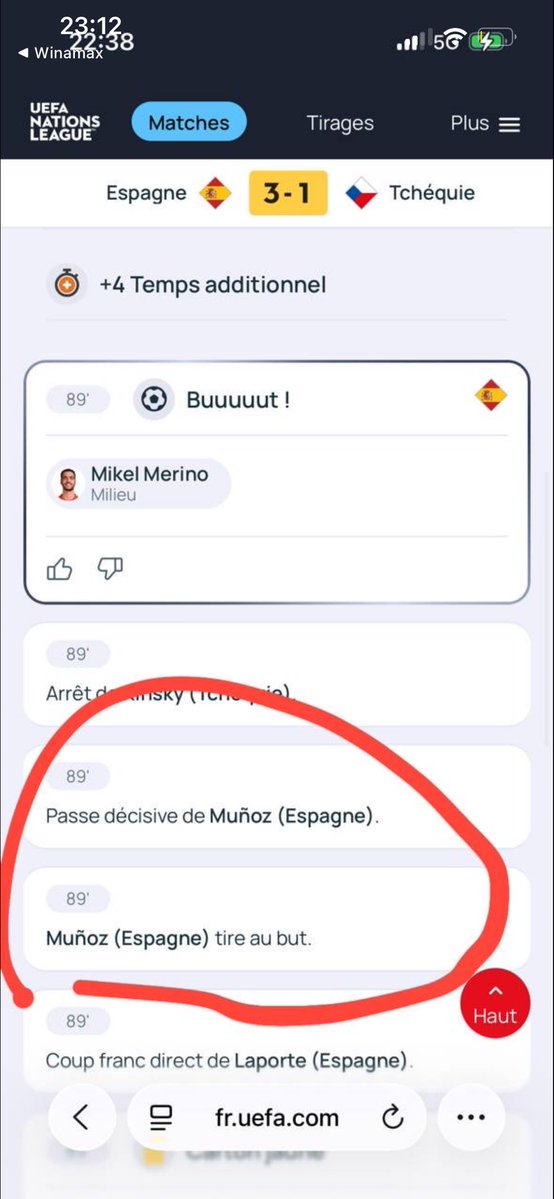Image resolution: width=554 pixels, height=1199 pixels.
Task: Open the page reader options icon
Action: coord(161,1118)
